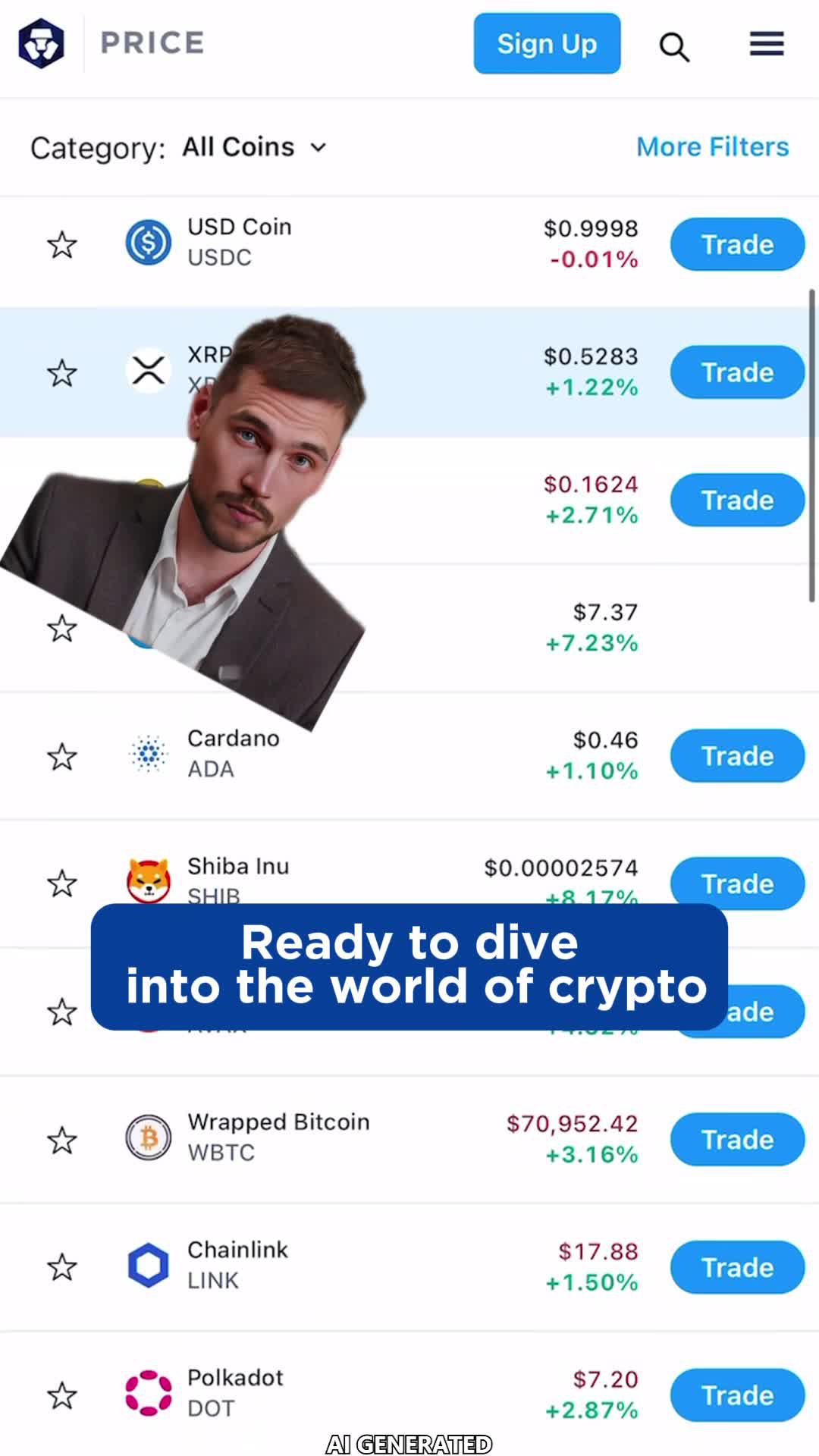Image resolution: width=819 pixels, height=1456 pixels.
Task: Click the PRICE header label
Action: coord(152,43)
